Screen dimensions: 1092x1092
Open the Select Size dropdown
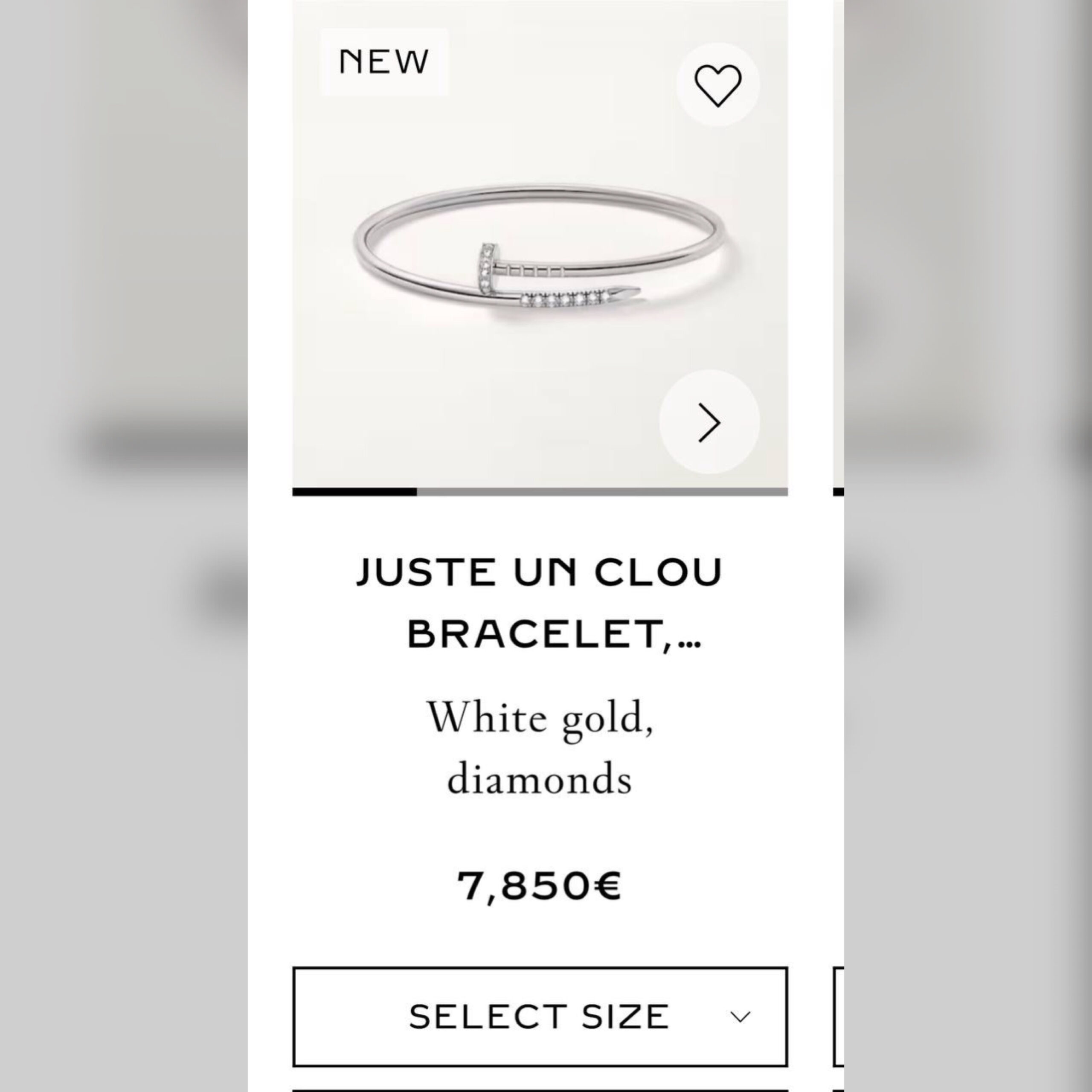540,1017
